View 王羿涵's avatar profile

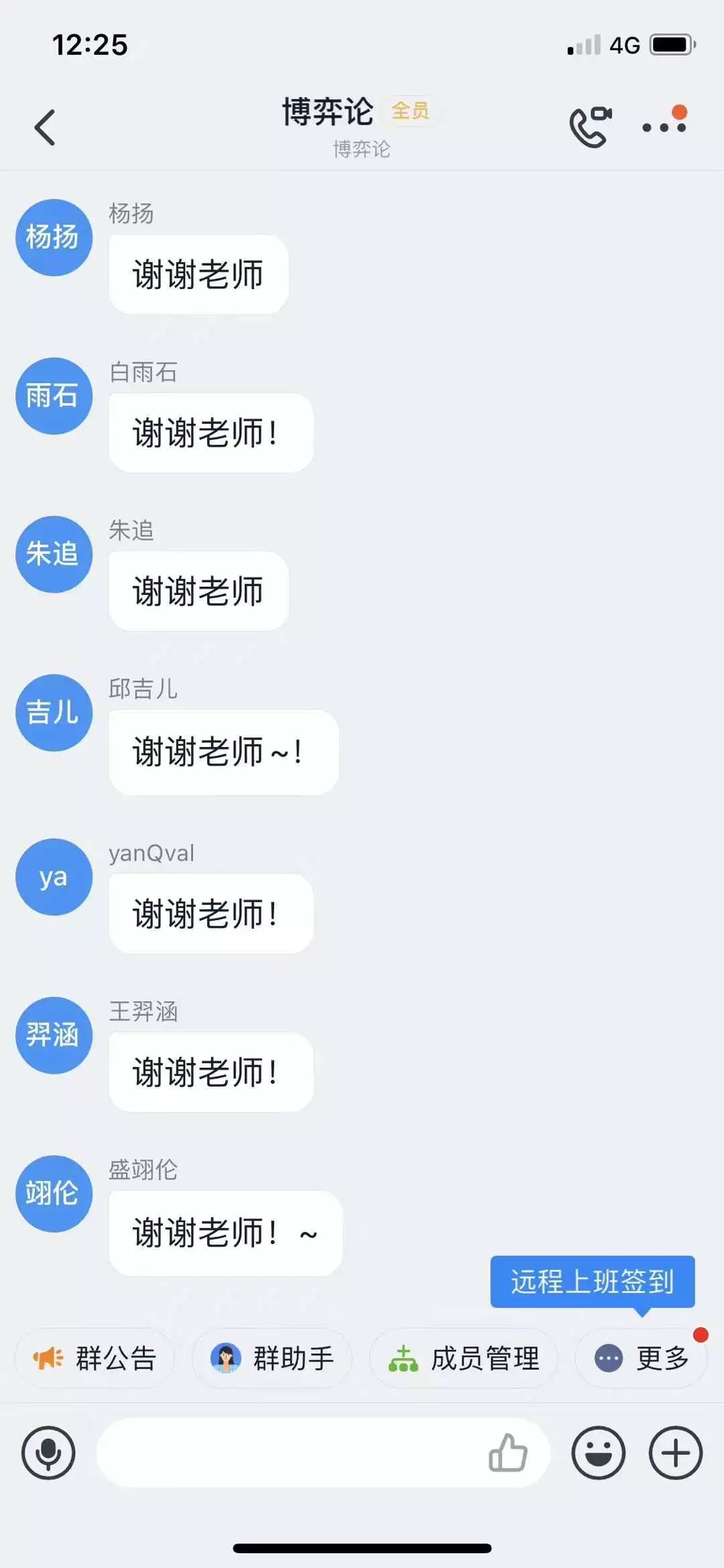(x=54, y=1035)
